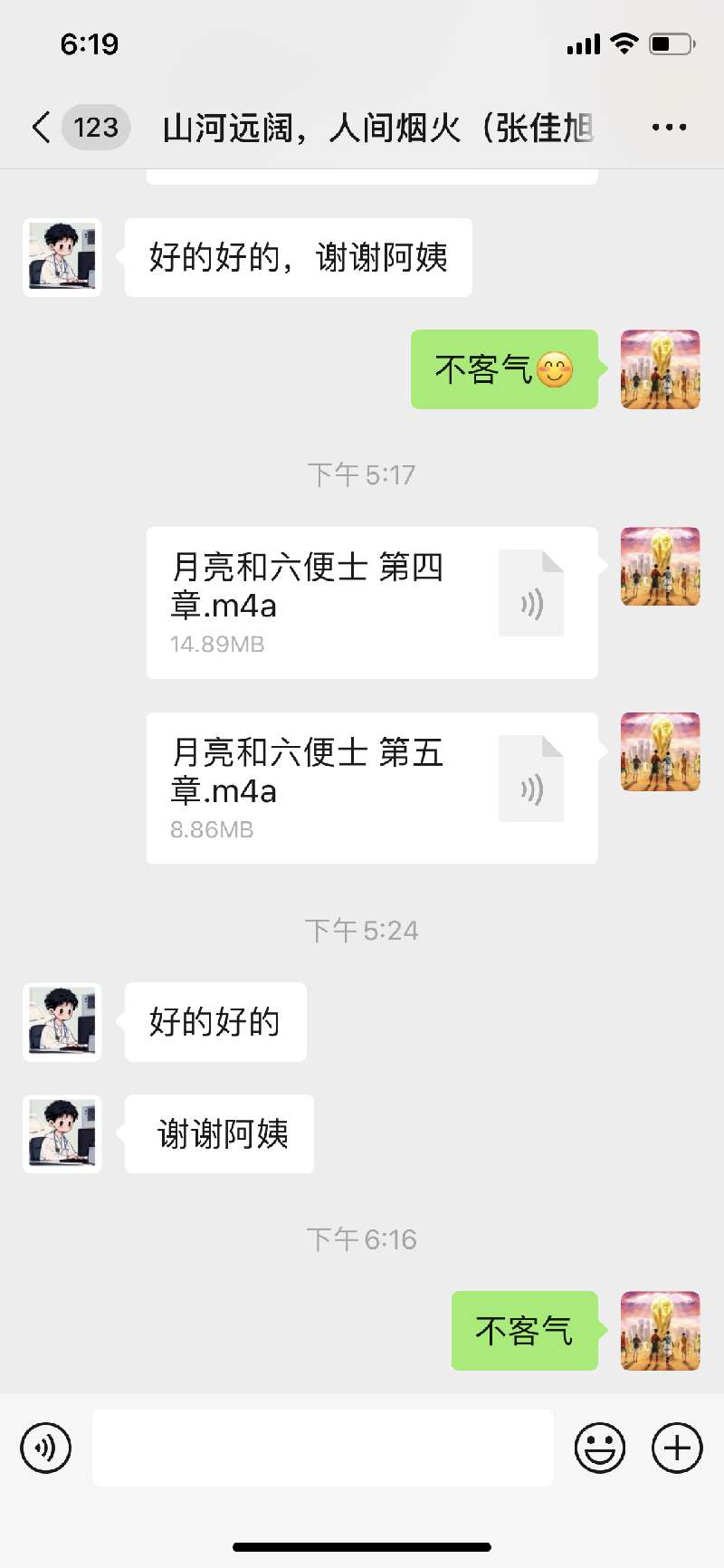Screen dimensions: 724x1568
Task: Open the plus attachments menu
Action: point(677,1448)
